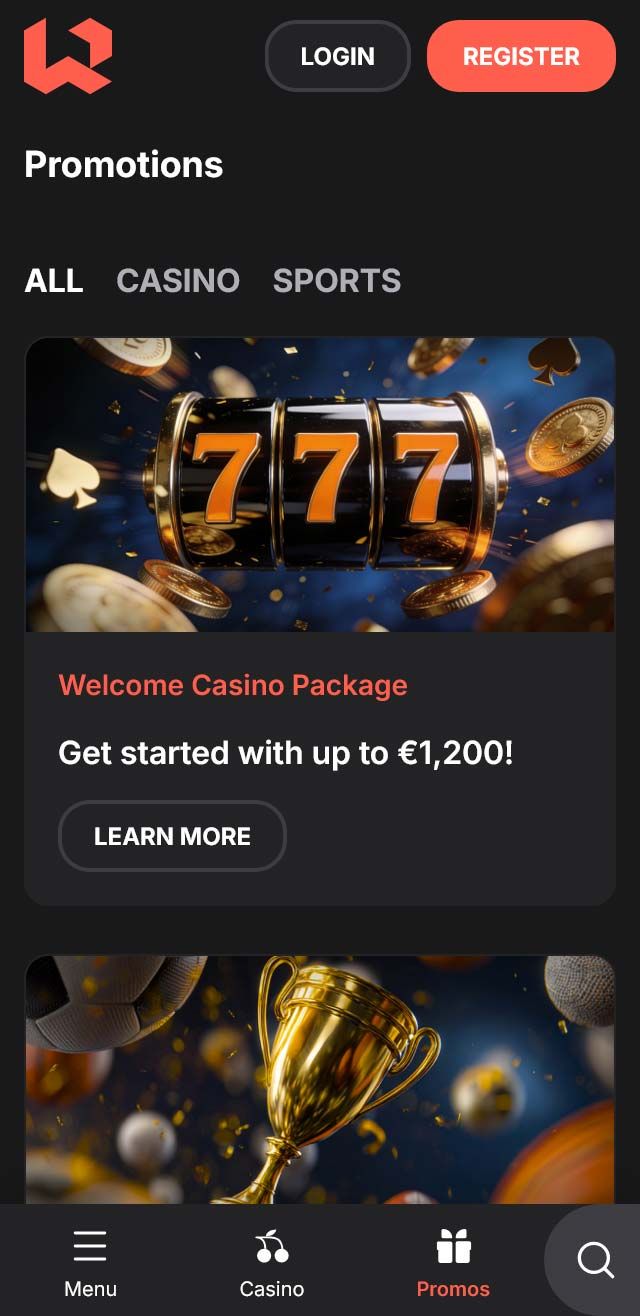Switch to the CASINO promotions tab
The height and width of the screenshot is (1316, 640).
click(178, 281)
